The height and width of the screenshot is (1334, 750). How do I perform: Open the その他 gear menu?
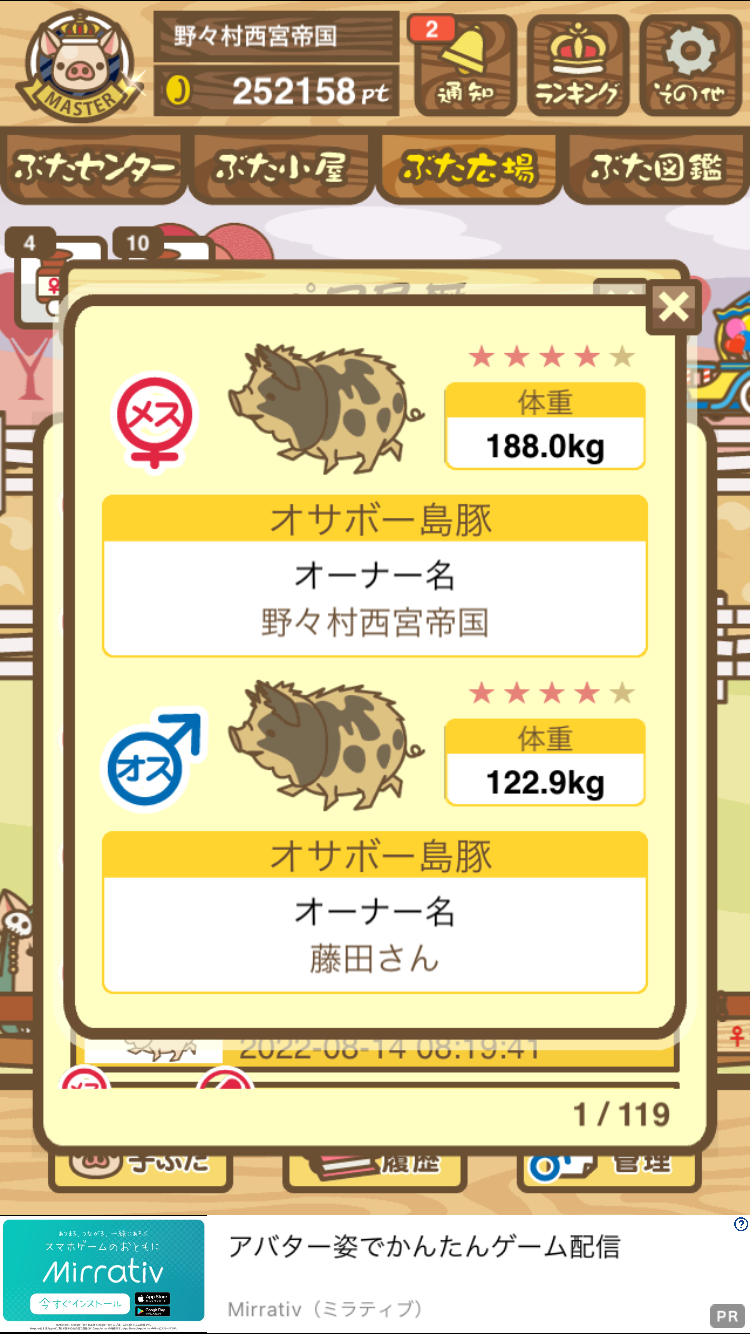click(x=691, y=66)
